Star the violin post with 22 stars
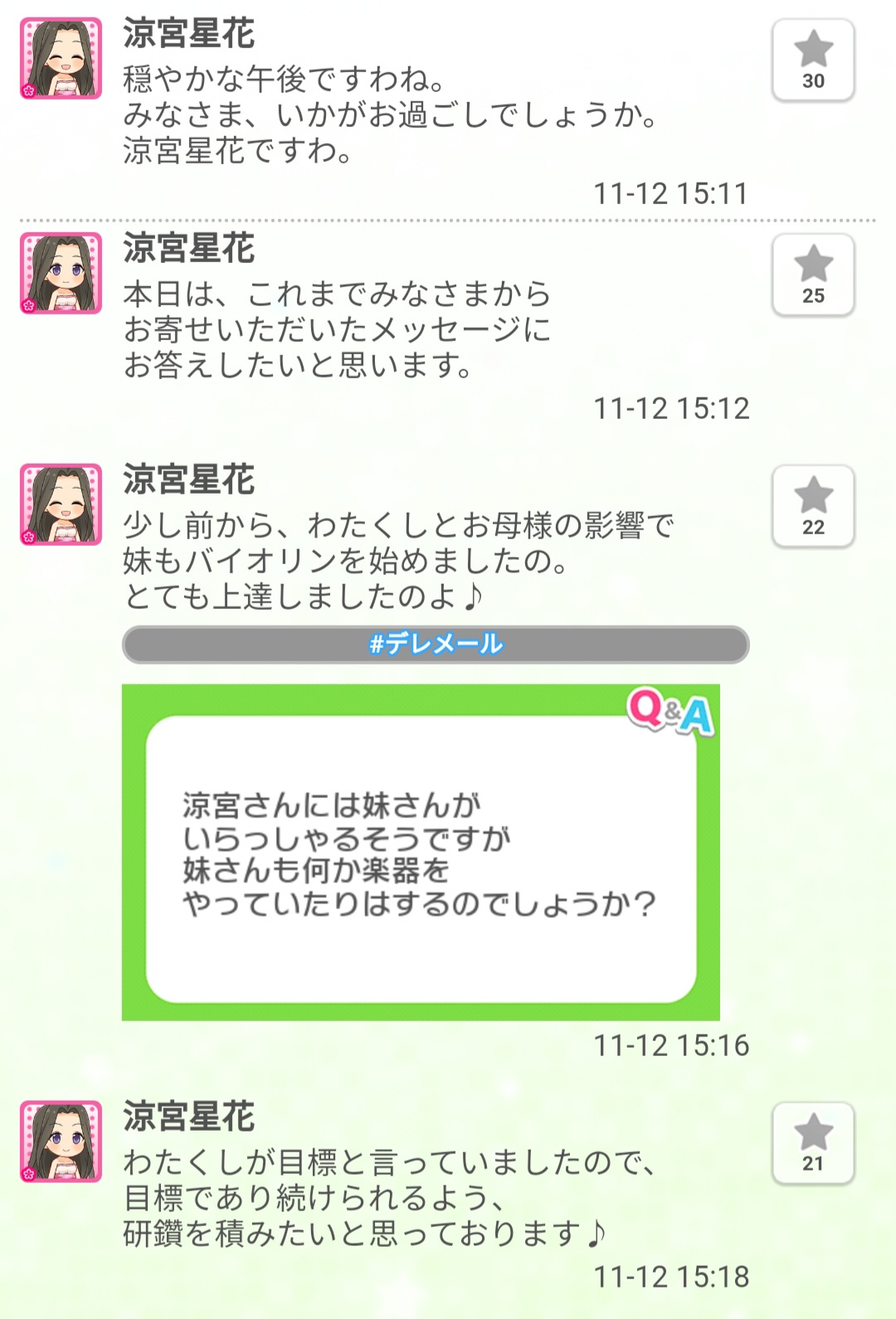Viewport: 896px width, 1319px height. [x=813, y=506]
